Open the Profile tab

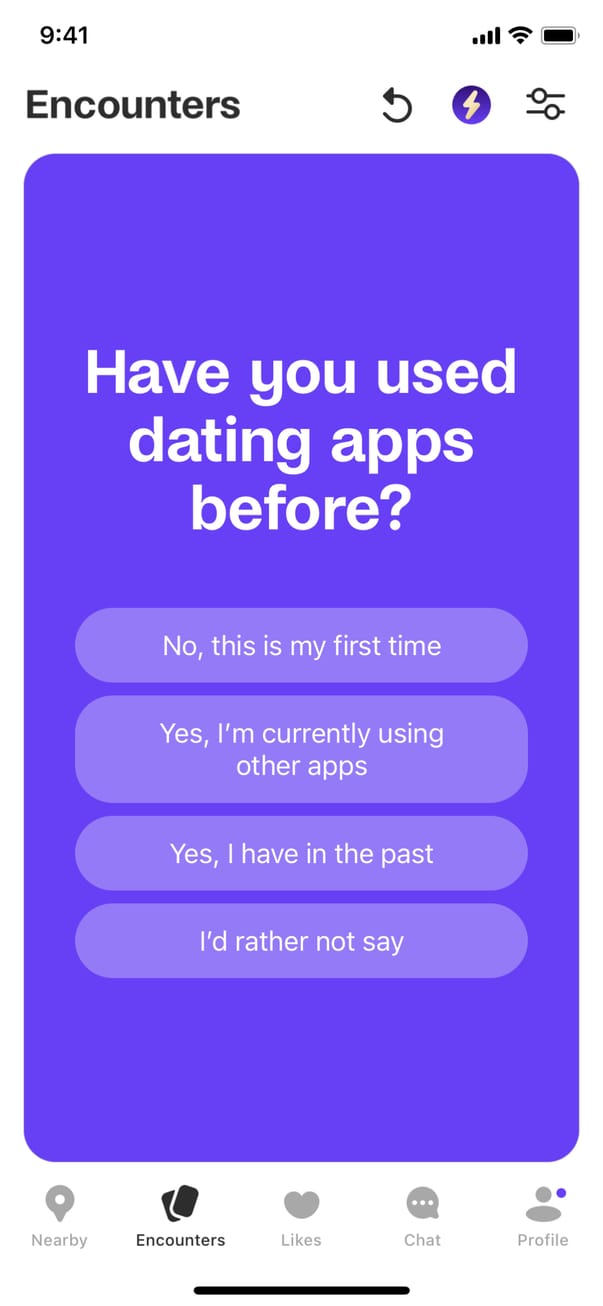point(543,1216)
